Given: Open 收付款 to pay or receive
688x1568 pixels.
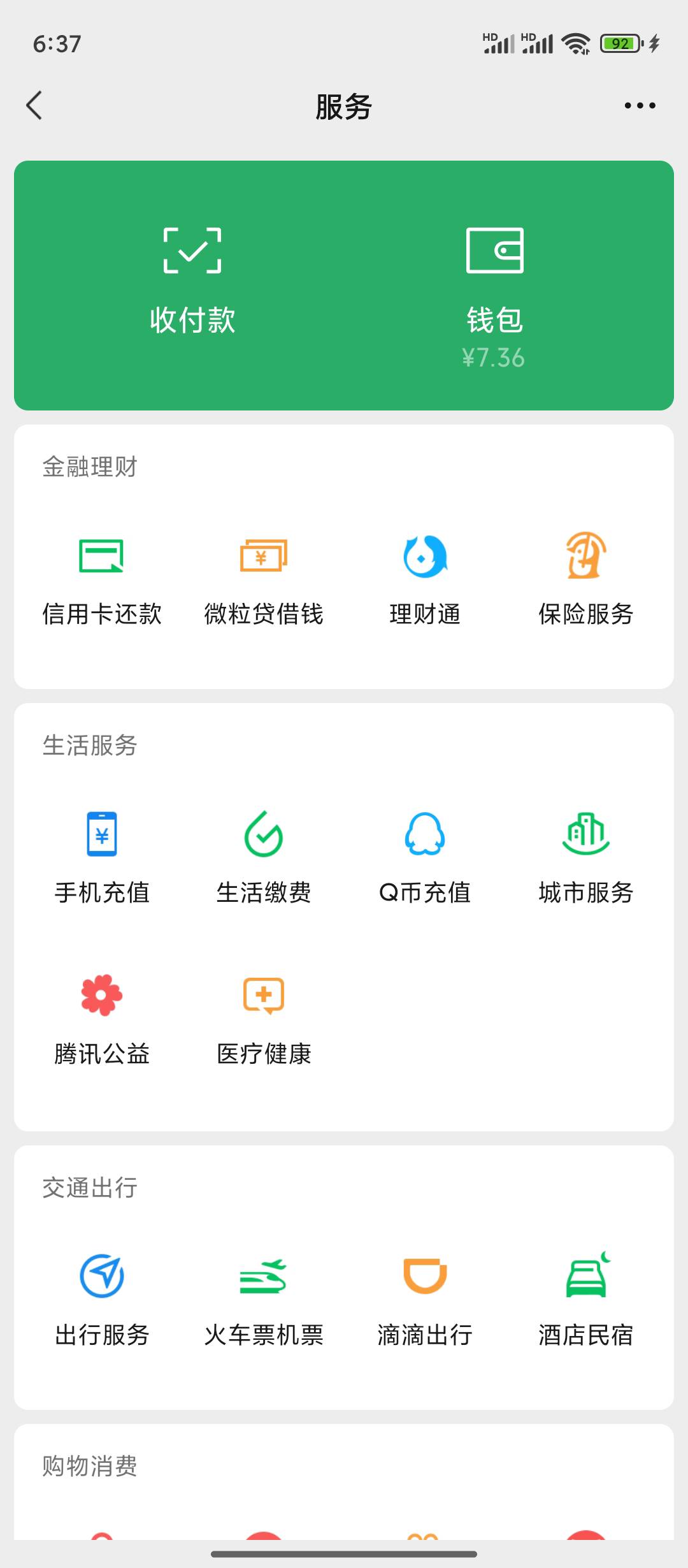Looking at the screenshot, I should 192,280.
